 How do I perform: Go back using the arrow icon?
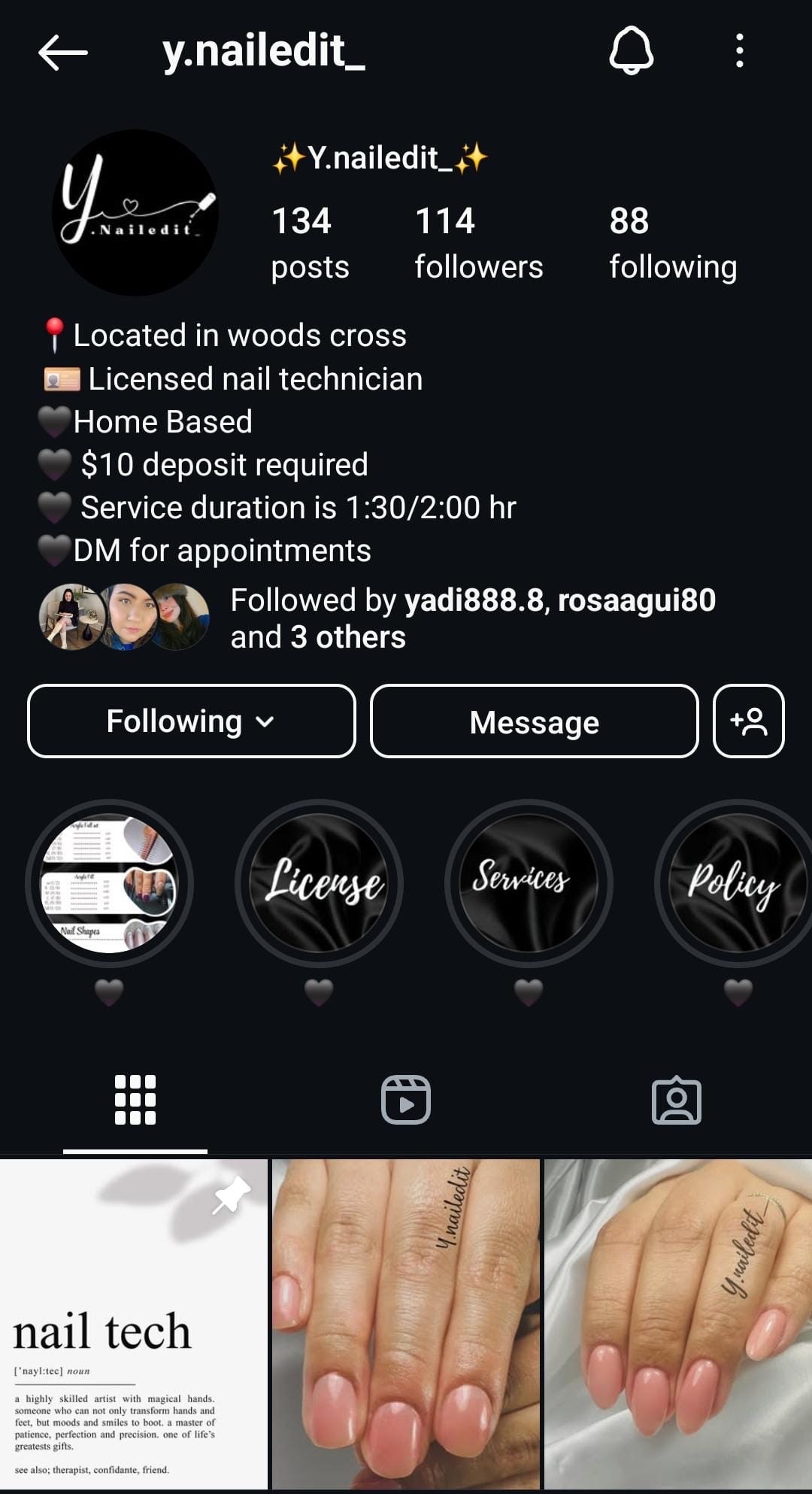63,53
